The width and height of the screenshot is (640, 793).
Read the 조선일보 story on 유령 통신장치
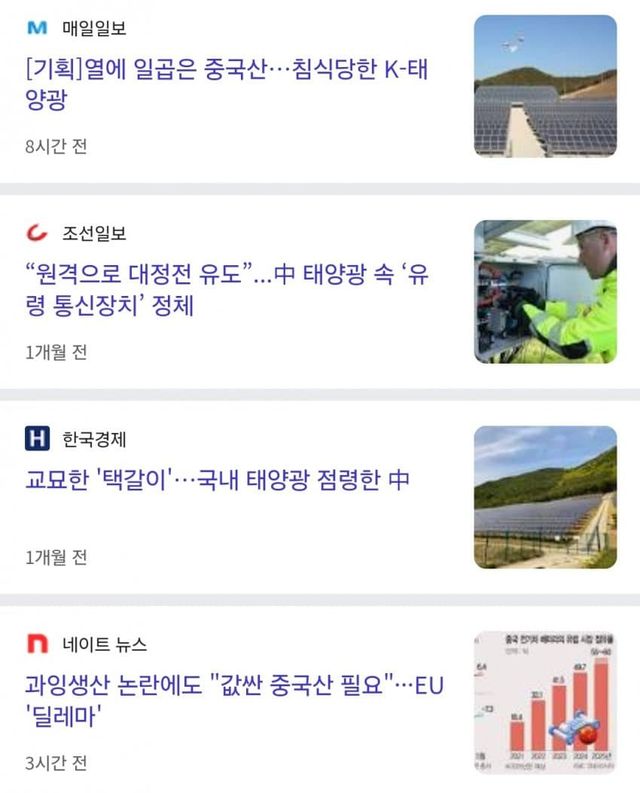pos(232,289)
